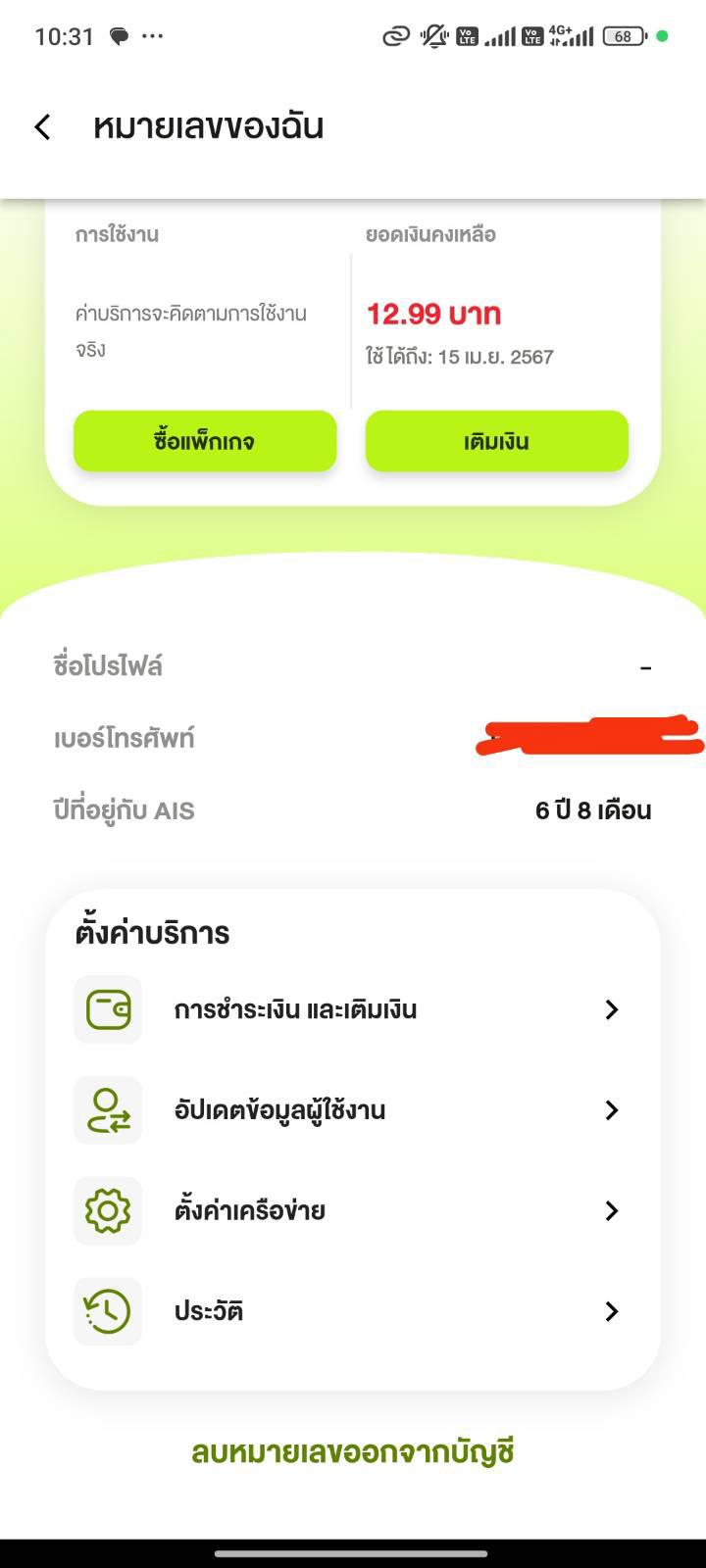Viewport: 706px width, 1568px height.
Task: Go back from หมายเลขของฉัน screen
Action: [42, 126]
